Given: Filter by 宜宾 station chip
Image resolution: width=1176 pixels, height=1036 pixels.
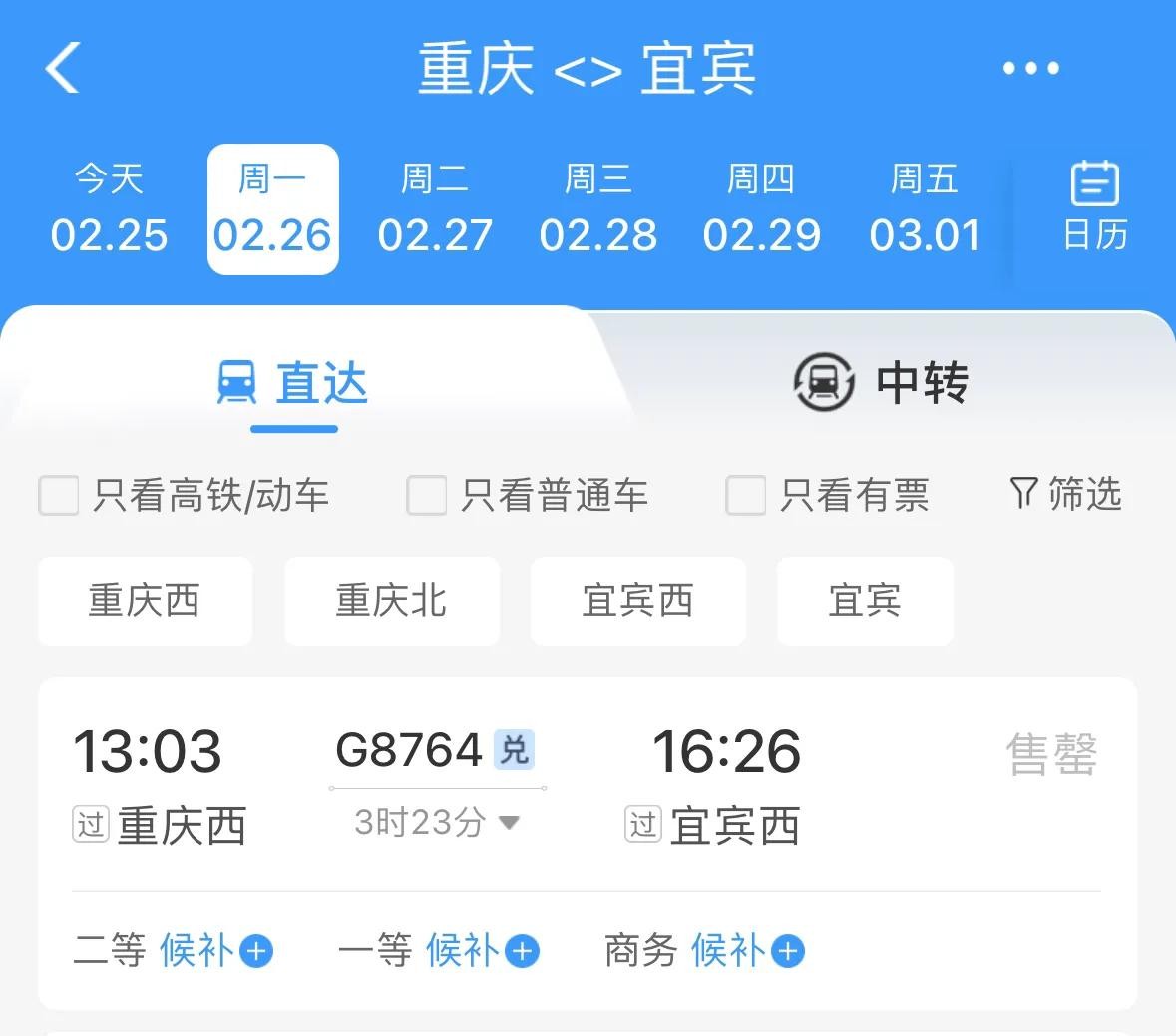Looking at the screenshot, I should click(865, 601).
